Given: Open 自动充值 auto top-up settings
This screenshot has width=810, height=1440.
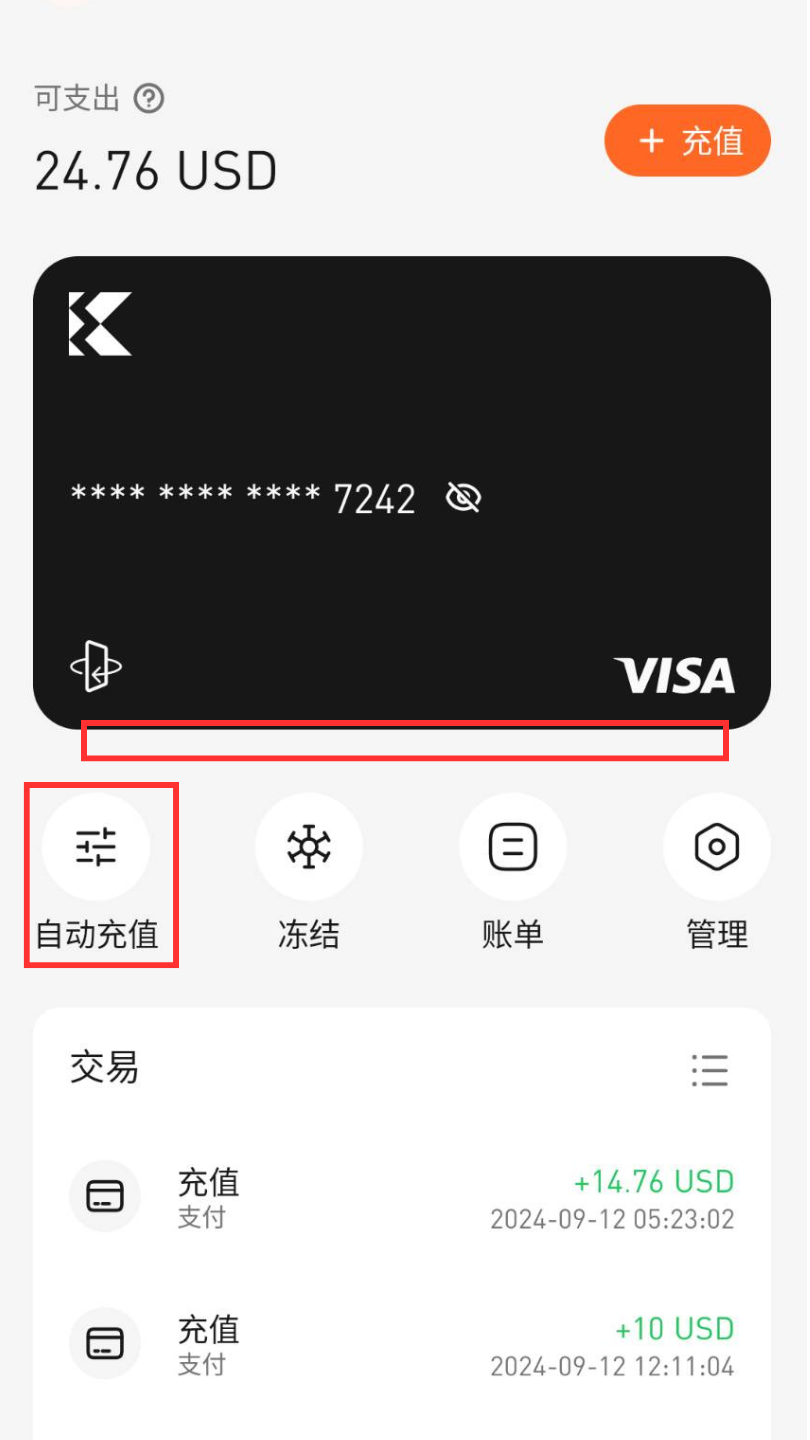Looking at the screenshot, I should pyautogui.click(x=97, y=847).
